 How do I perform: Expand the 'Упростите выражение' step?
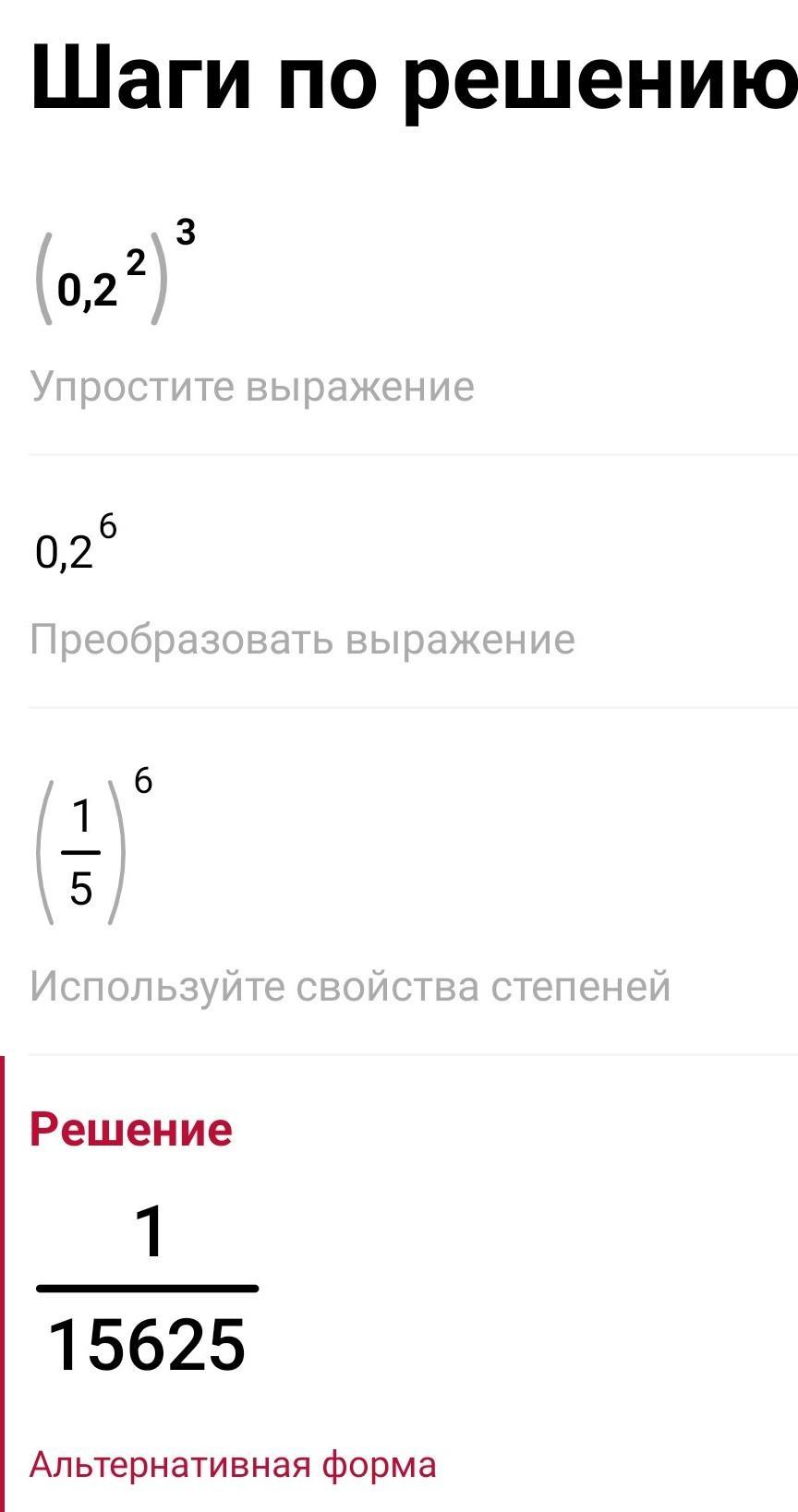[252, 386]
